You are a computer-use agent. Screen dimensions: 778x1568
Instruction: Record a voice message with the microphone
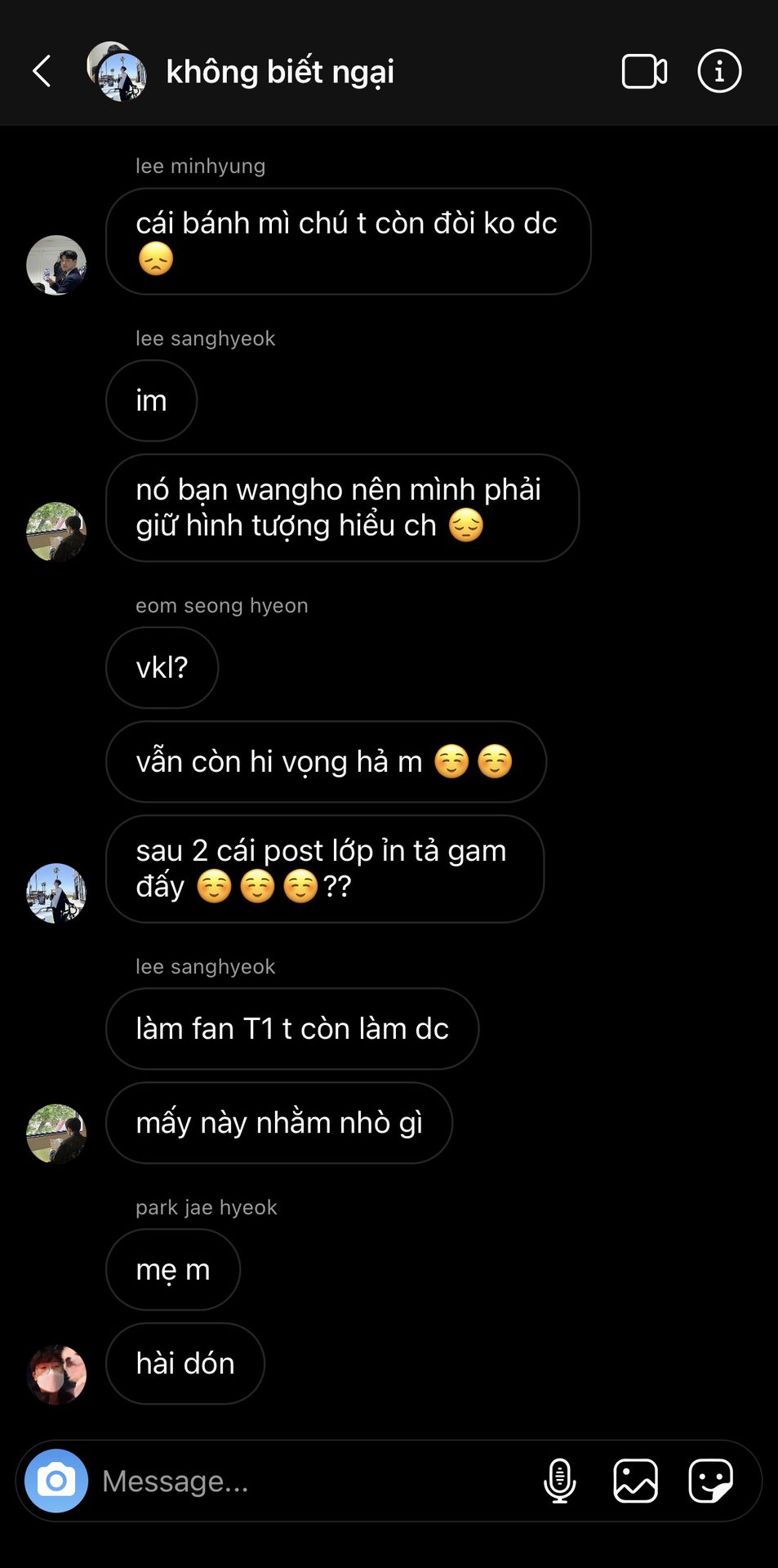tap(559, 1481)
